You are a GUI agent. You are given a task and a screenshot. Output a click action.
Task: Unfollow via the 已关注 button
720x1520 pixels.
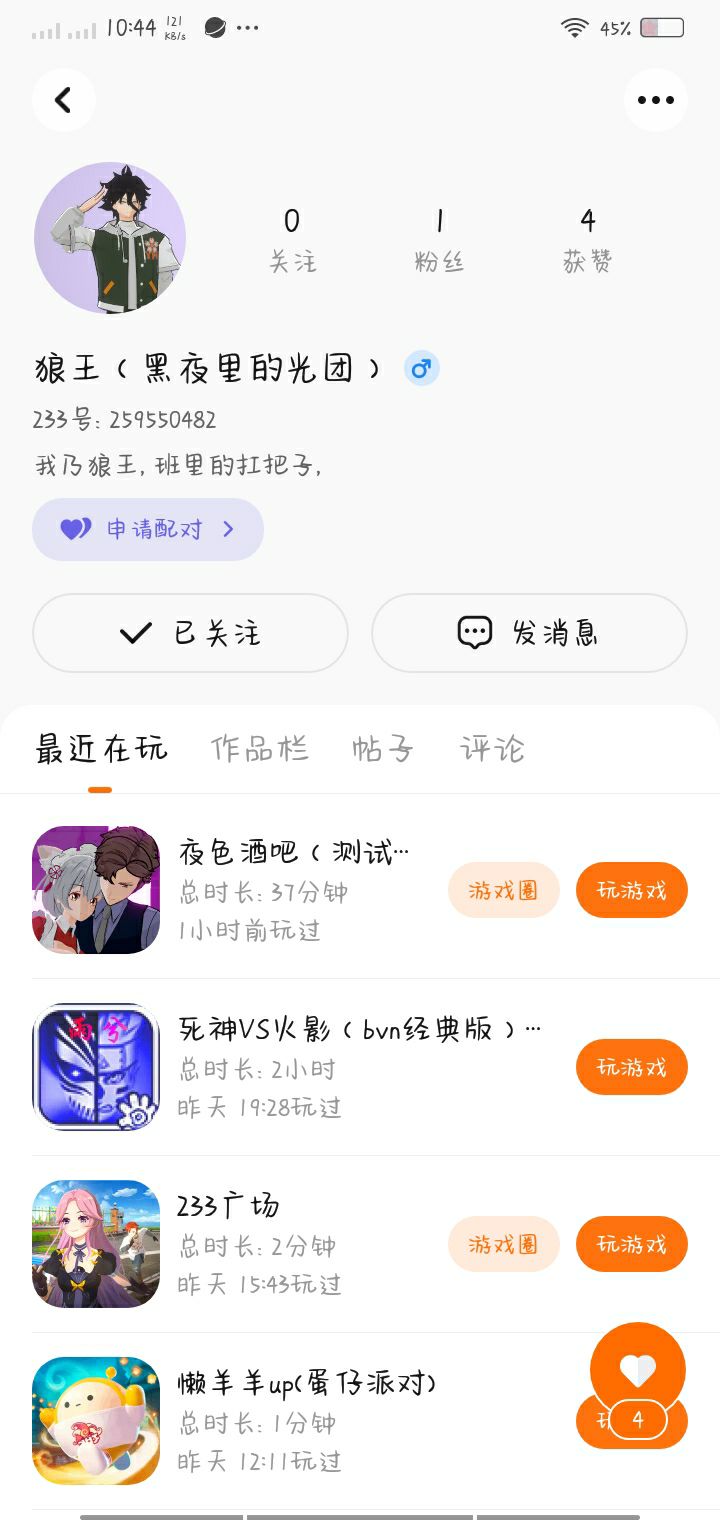(190, 633)
